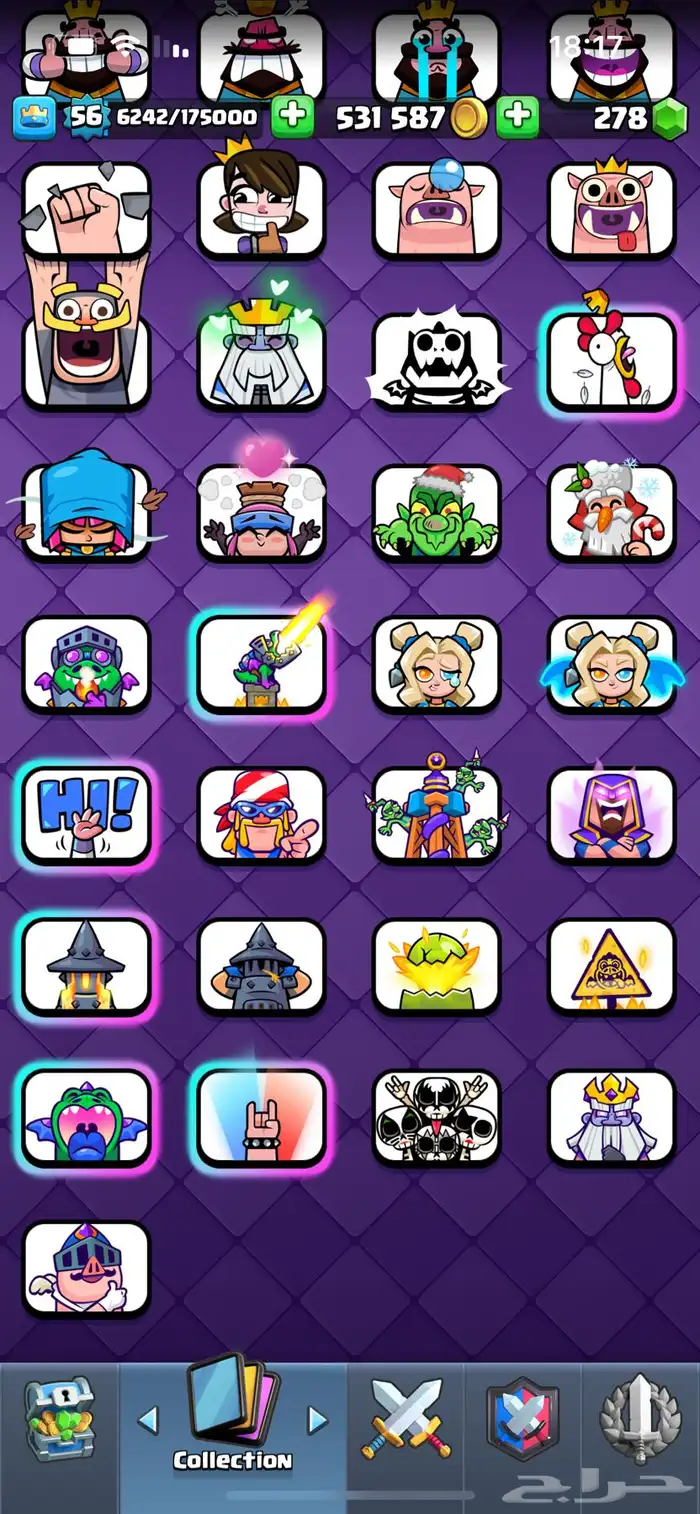
Task: Choose the snowman with candy cane emote
Action: coord(611,512)
